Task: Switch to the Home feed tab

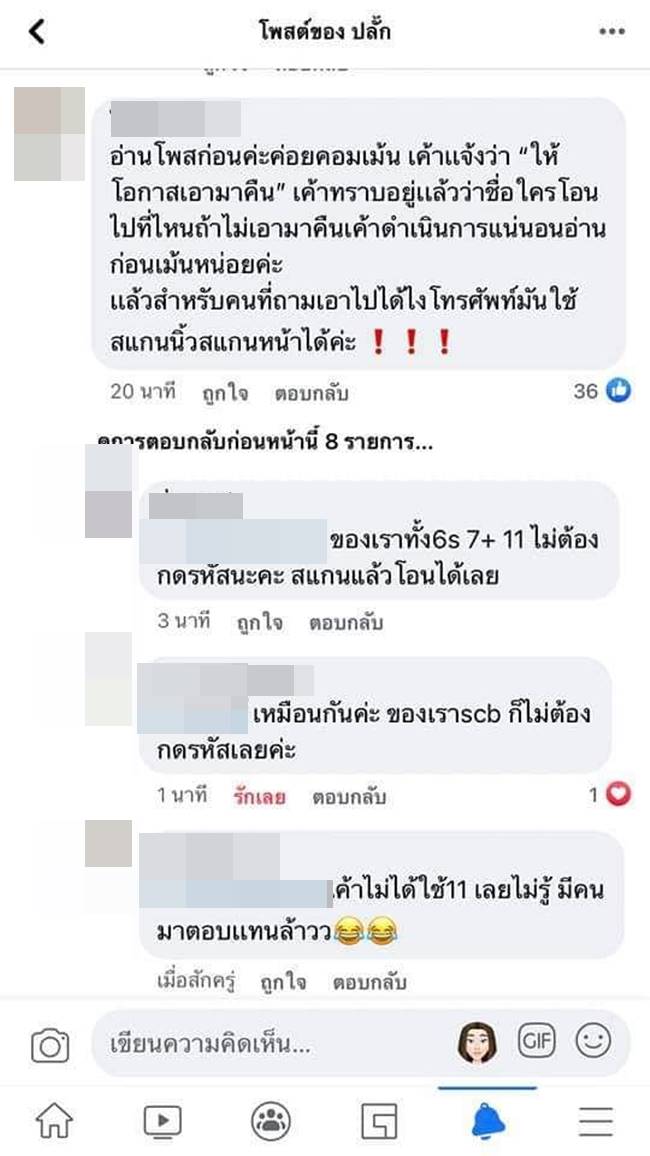Action: point(54,1121)
